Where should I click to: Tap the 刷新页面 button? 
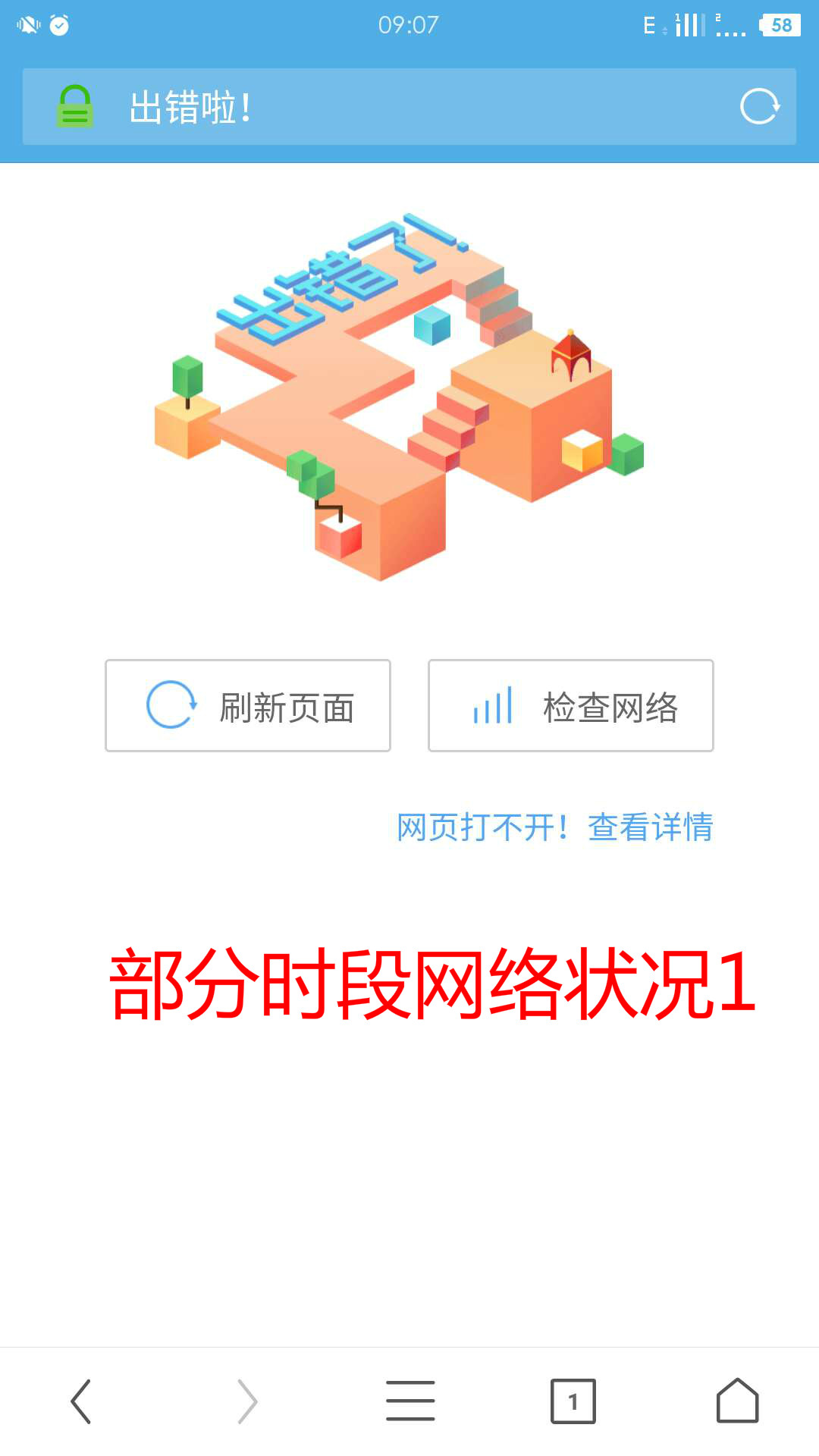(x=248, y=706)
